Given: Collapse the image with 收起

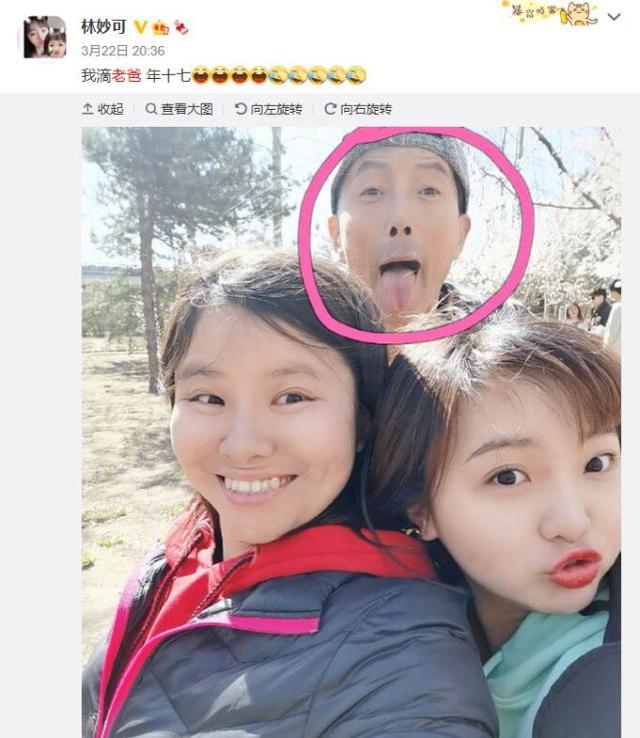Looking at the screenshot, I should click(103, 109).
